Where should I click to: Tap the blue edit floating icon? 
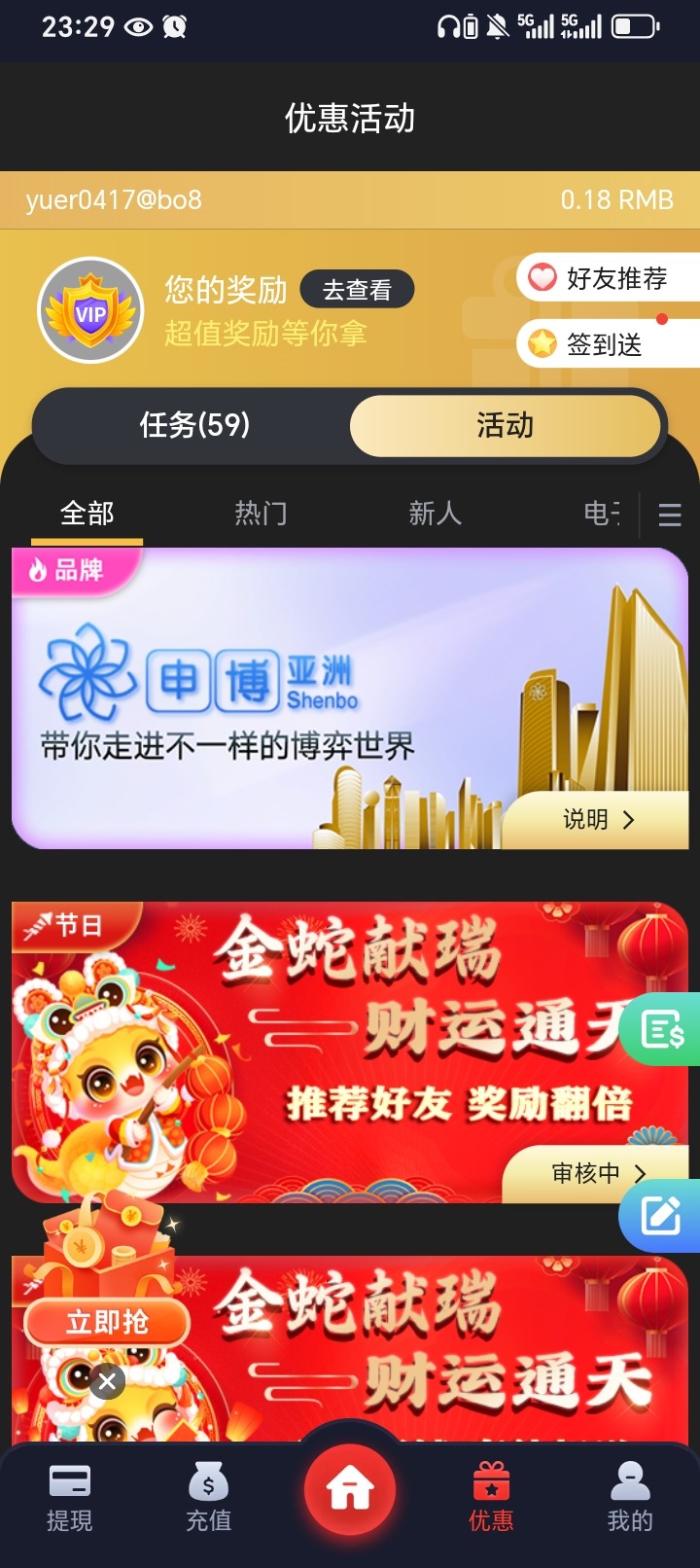coord(661,1215)
